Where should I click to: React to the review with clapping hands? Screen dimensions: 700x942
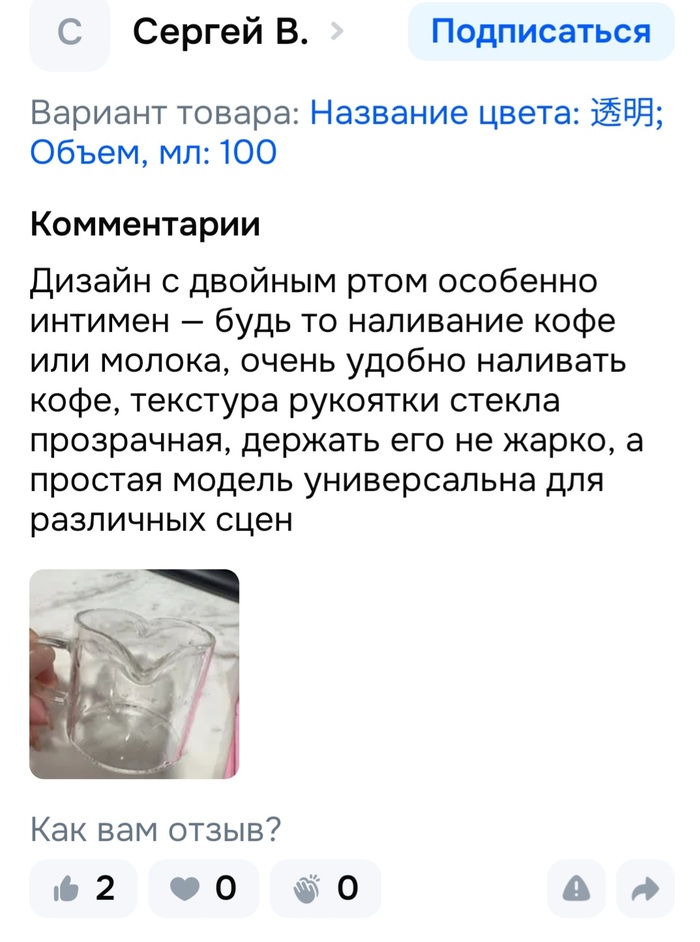(x=325, y=887)
